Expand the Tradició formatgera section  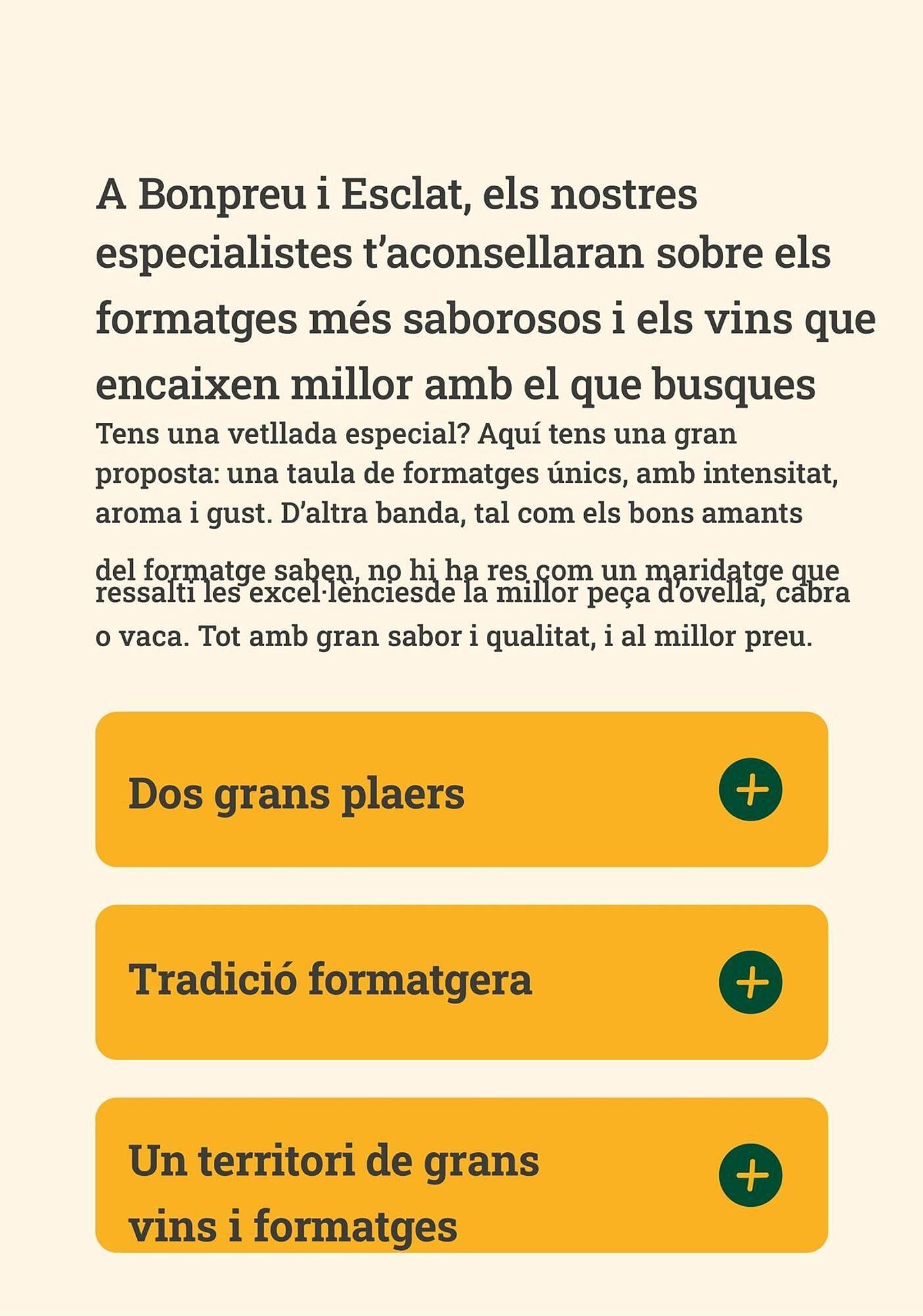[x=750, y=982]
